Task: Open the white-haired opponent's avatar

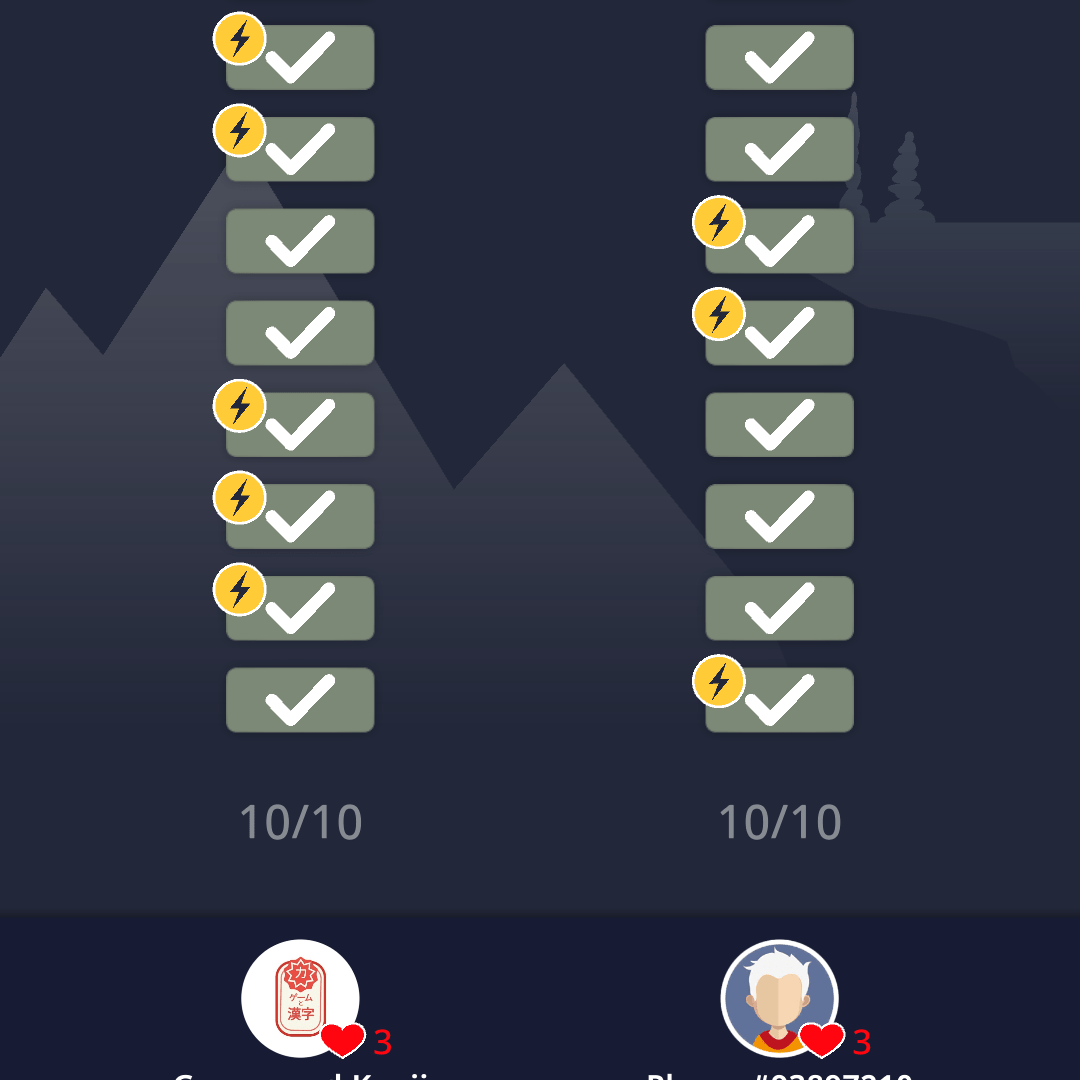Action: coord(779,997)
